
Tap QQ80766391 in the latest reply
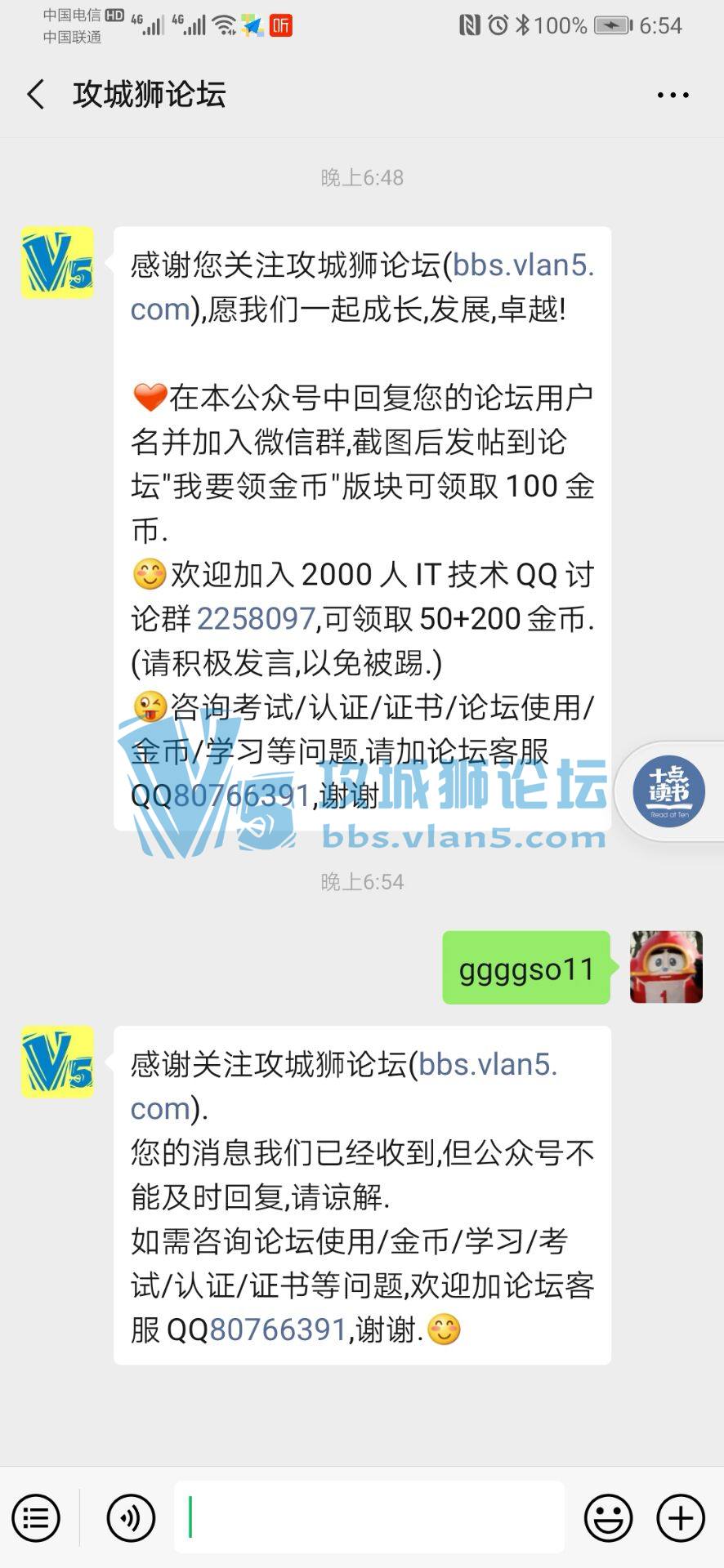pyautogui.click(x=279, y=1330)
